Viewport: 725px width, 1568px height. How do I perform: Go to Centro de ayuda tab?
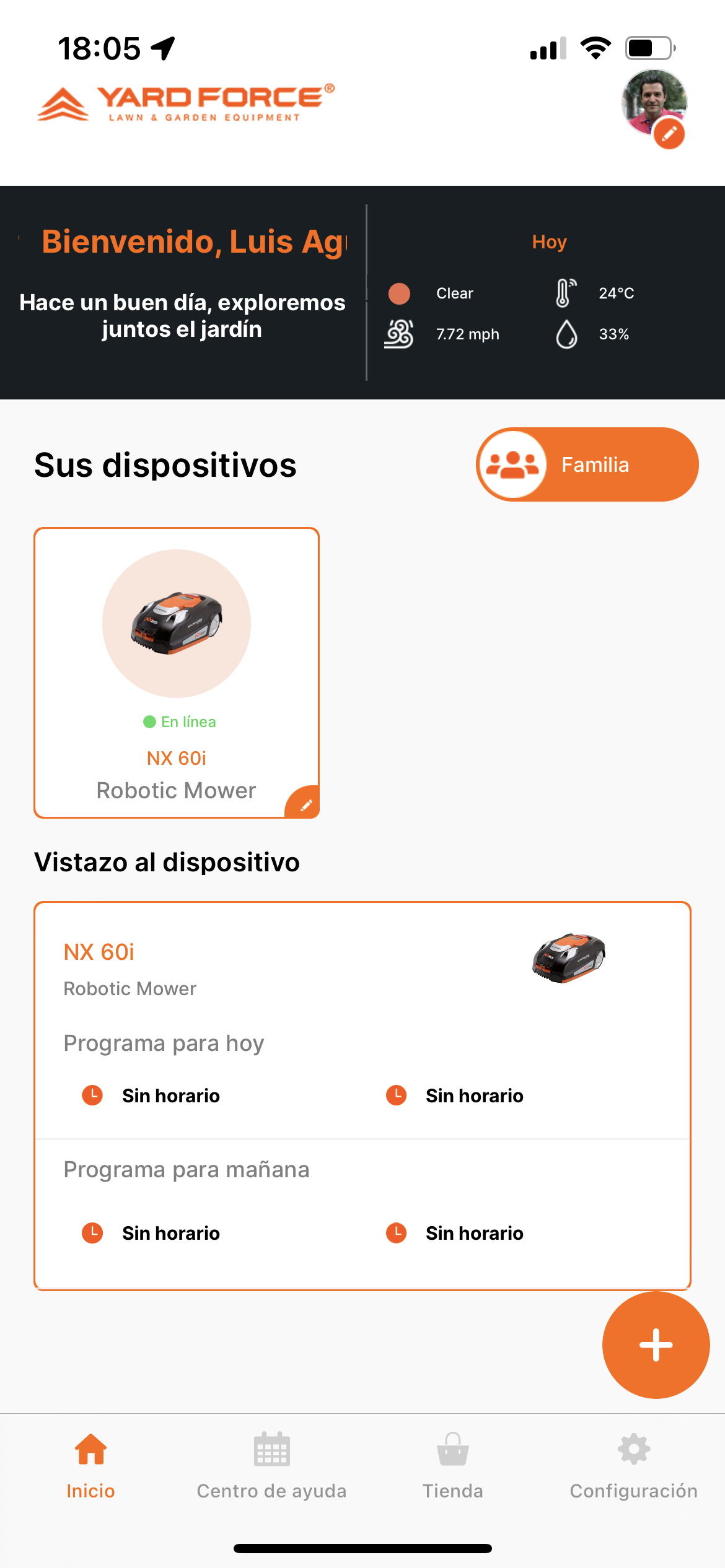coord(271,1466)
